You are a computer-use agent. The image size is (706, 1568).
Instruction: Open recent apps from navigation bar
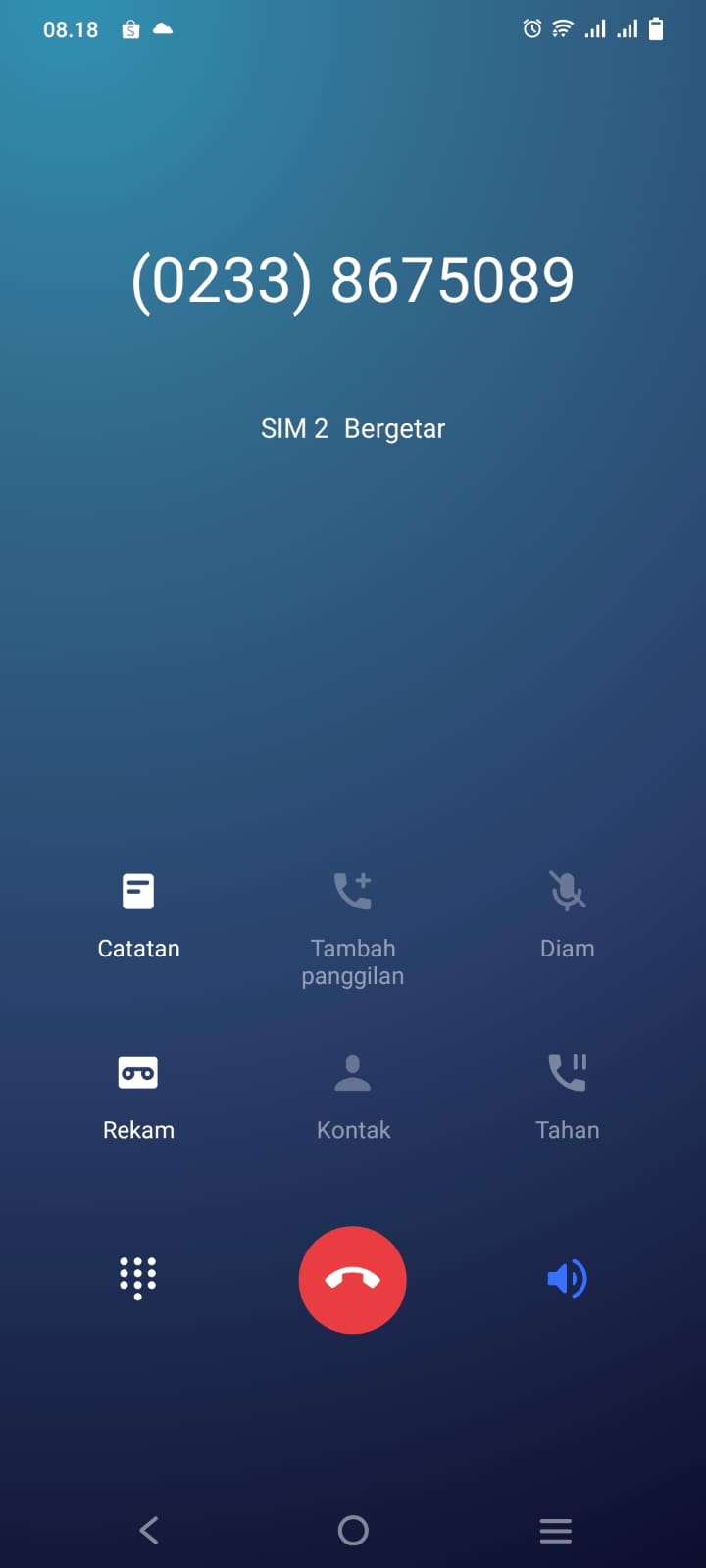coord(555,1530)
